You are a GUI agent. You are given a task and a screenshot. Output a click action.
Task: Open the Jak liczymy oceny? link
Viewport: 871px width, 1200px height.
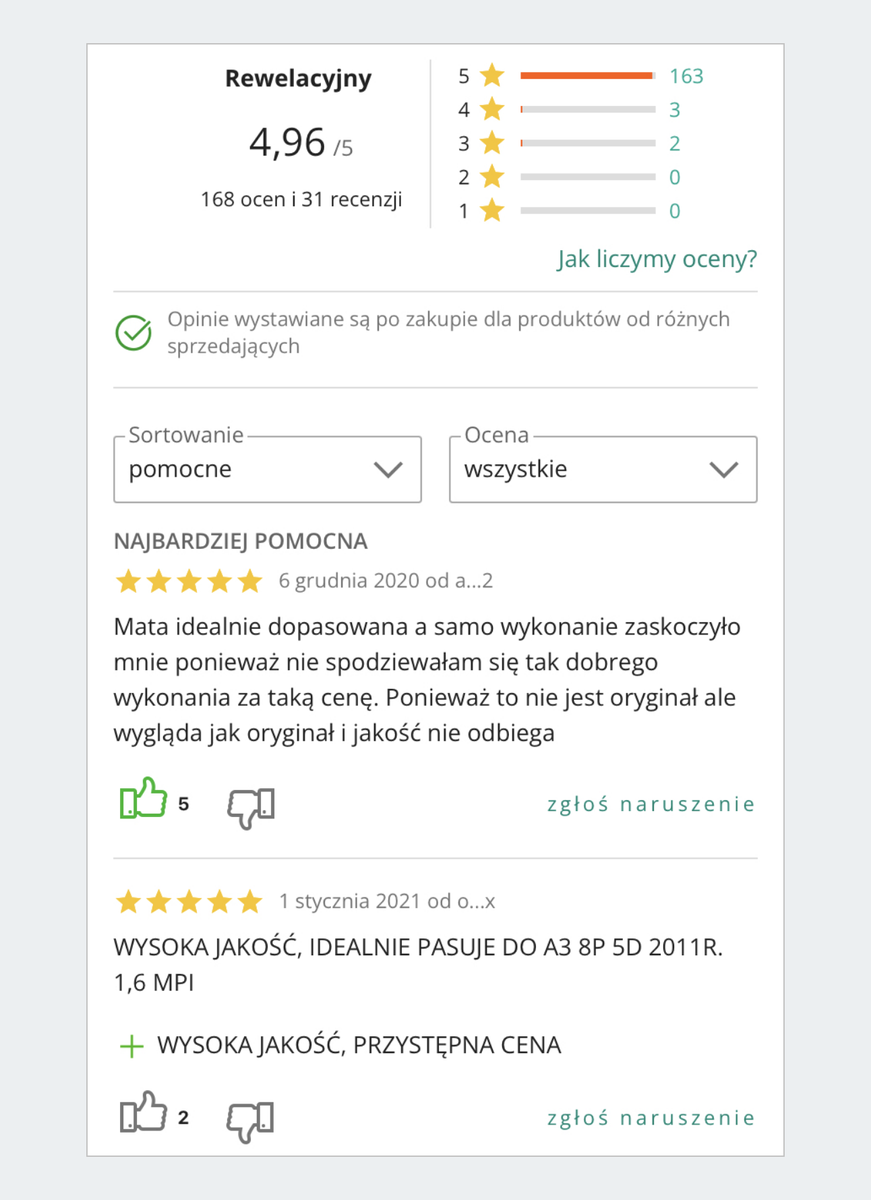coord(656,258)
